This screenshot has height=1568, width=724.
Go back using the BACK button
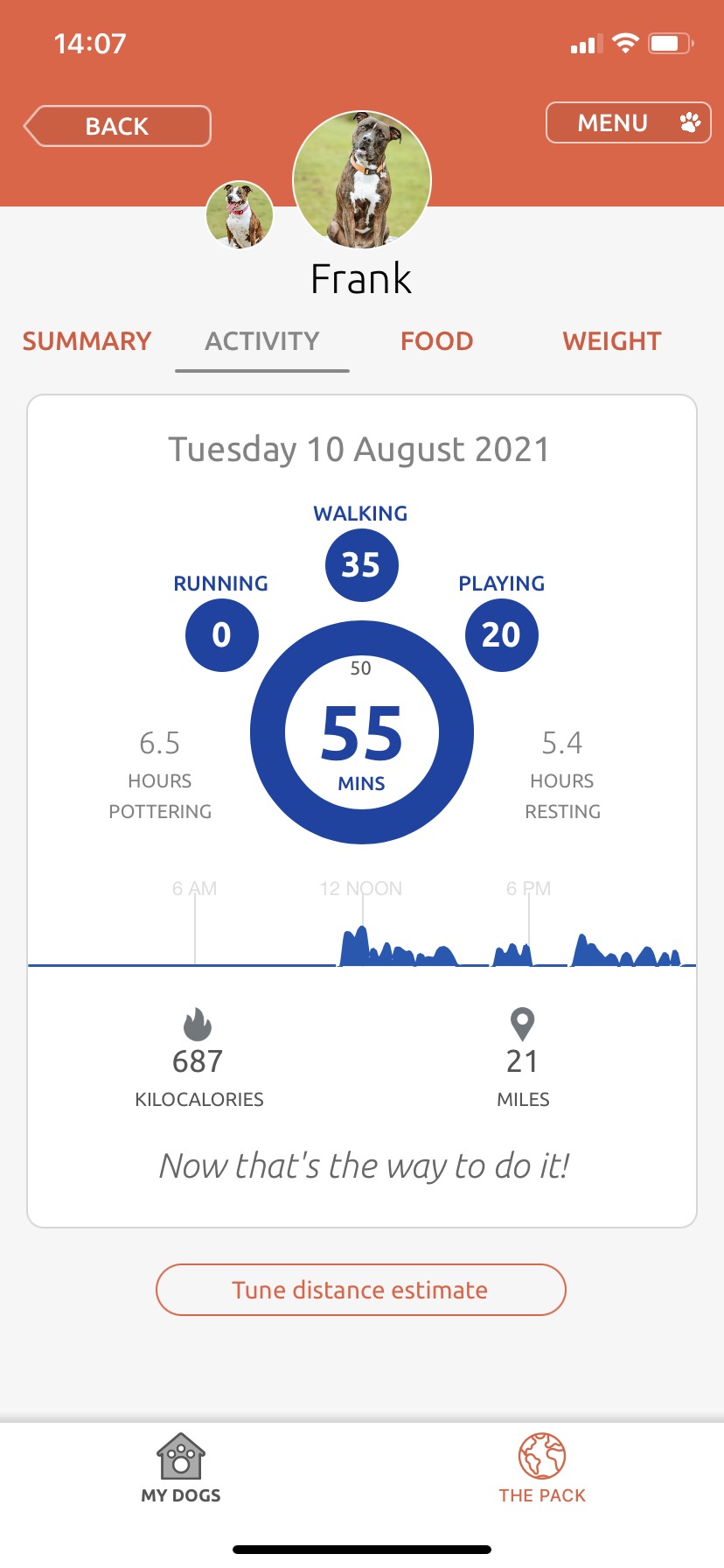[118, 126]
